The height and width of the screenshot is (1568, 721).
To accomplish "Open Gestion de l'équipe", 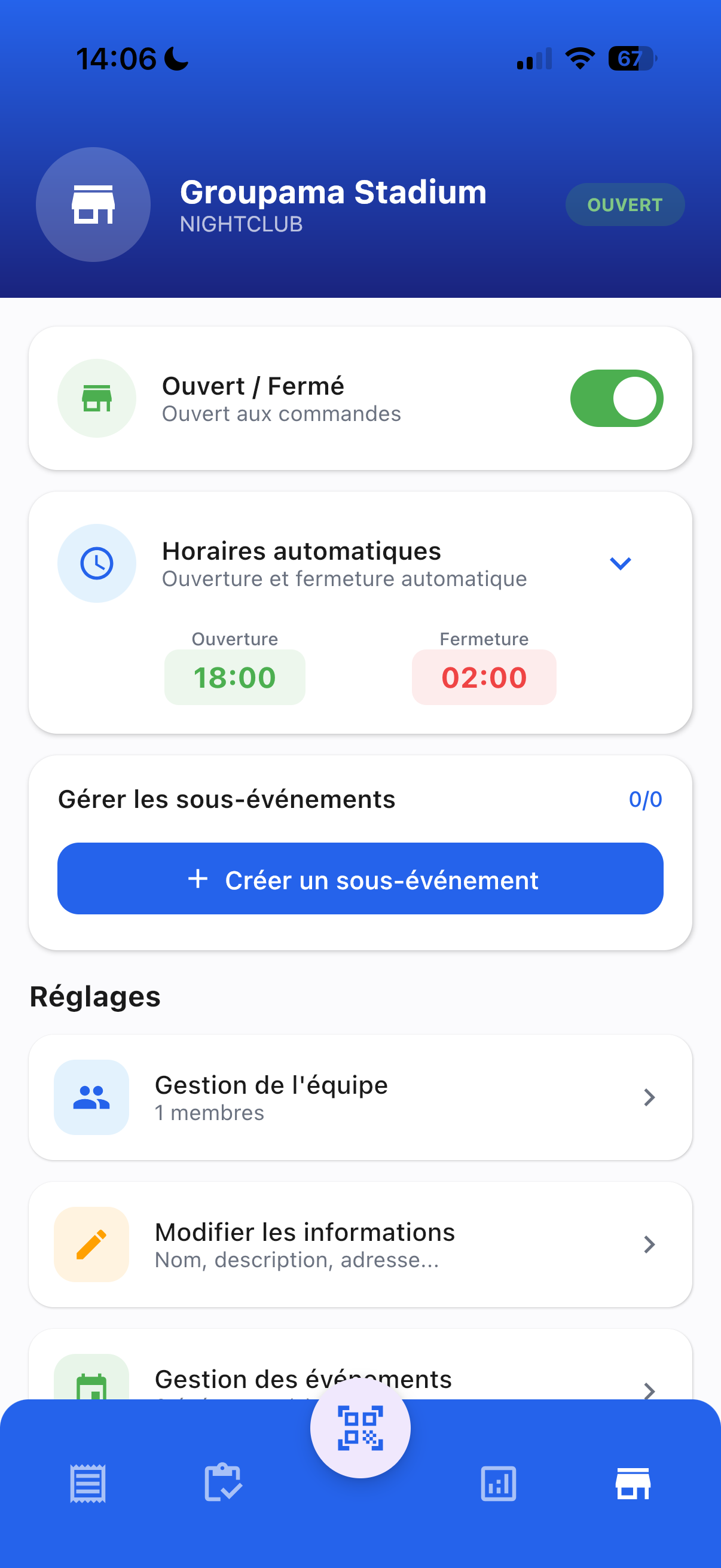I will coord(360,1097).
